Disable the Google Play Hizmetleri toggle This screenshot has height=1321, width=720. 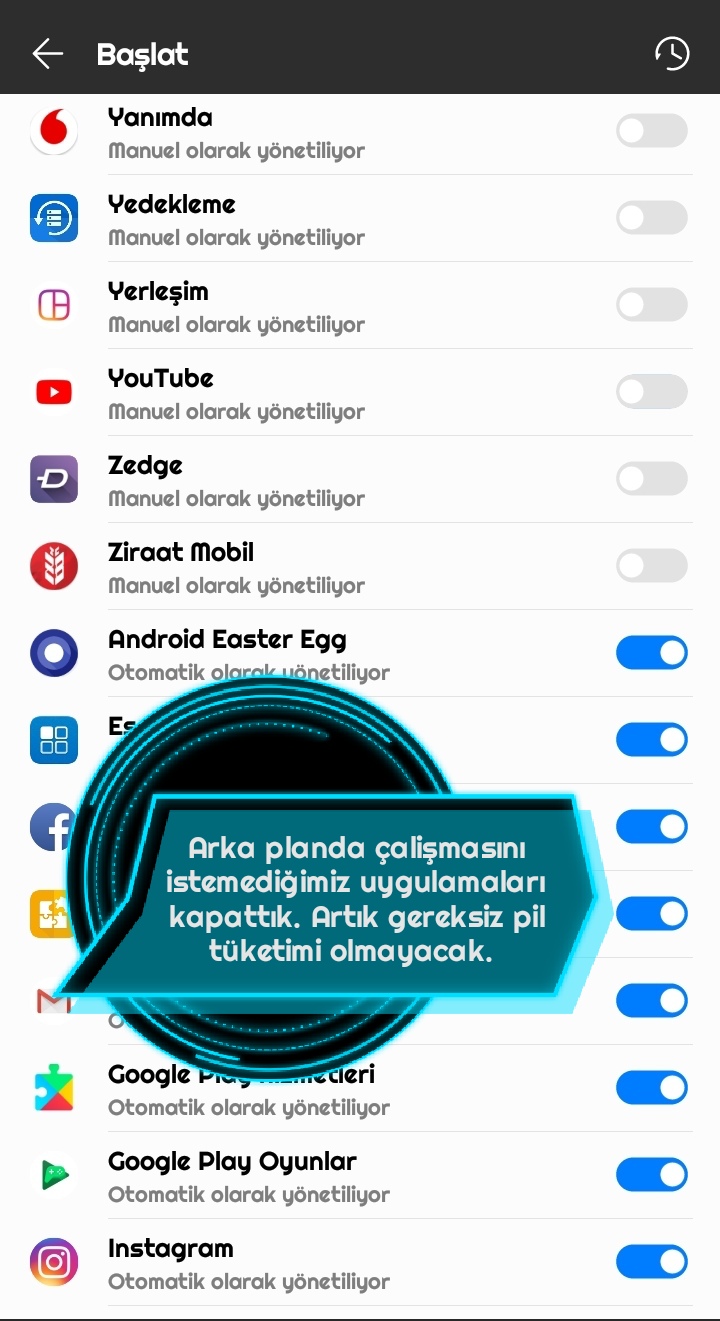651,1088
